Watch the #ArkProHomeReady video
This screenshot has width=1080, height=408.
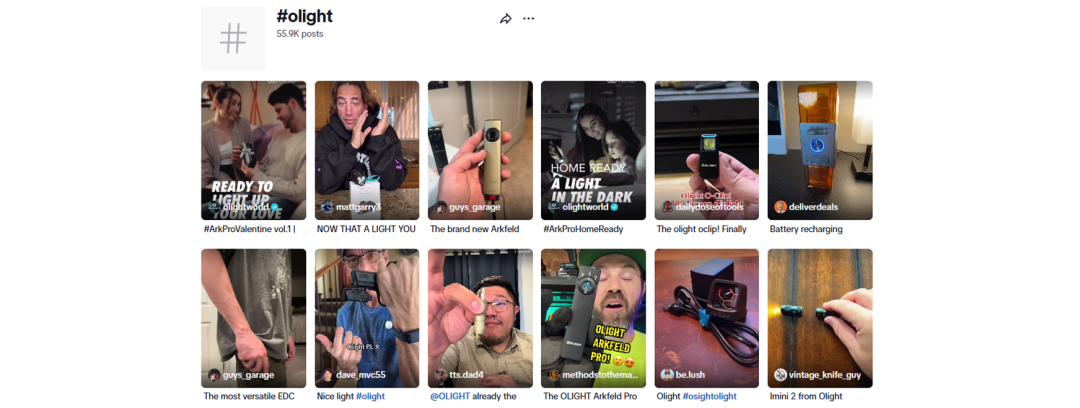[592, 150]
